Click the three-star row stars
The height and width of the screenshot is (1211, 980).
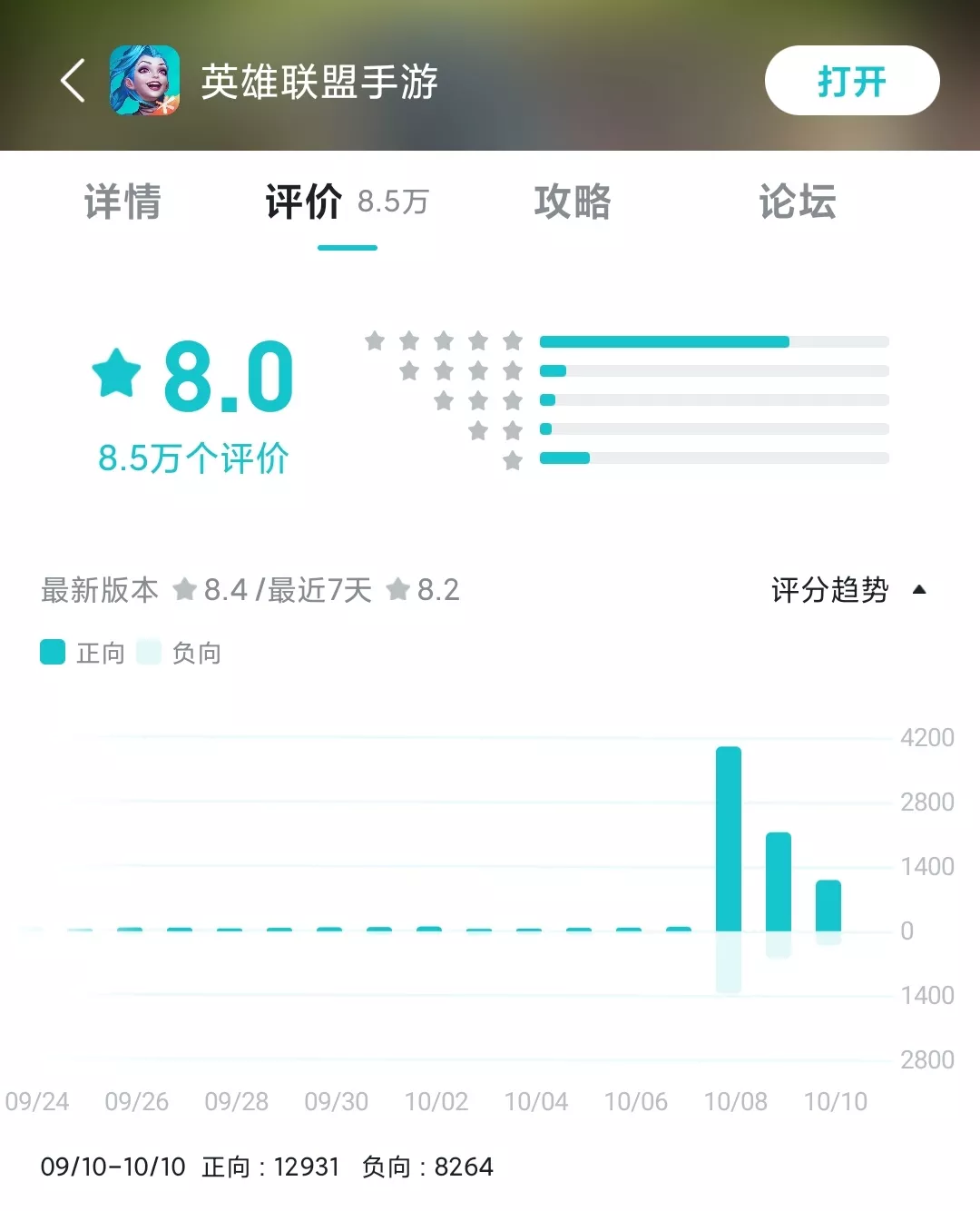click(x=478, y=399)
